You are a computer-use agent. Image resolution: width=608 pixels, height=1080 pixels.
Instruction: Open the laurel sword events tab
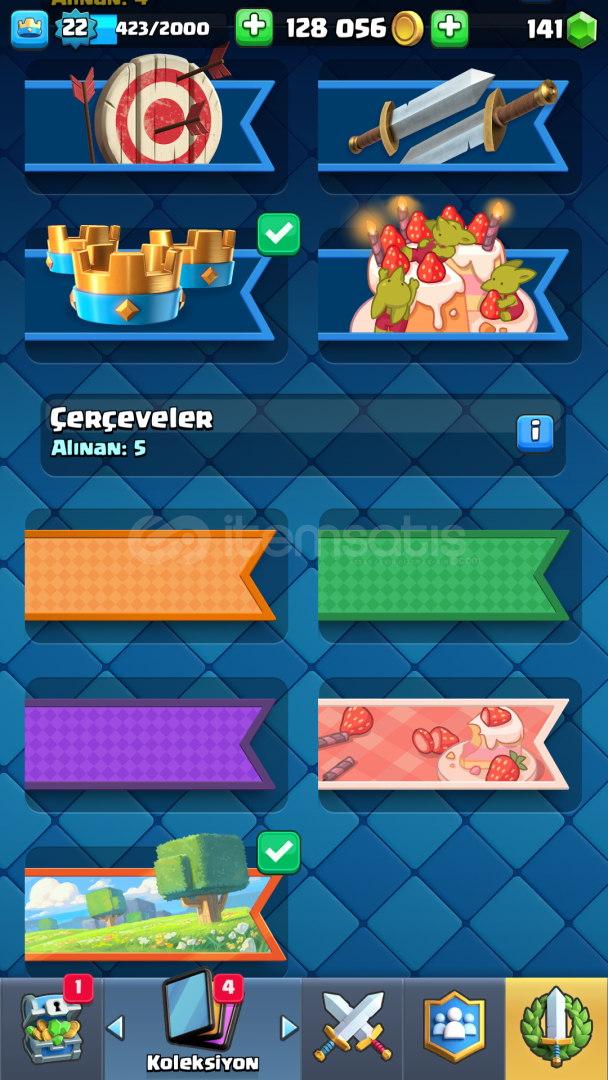tap(556, 1029)
